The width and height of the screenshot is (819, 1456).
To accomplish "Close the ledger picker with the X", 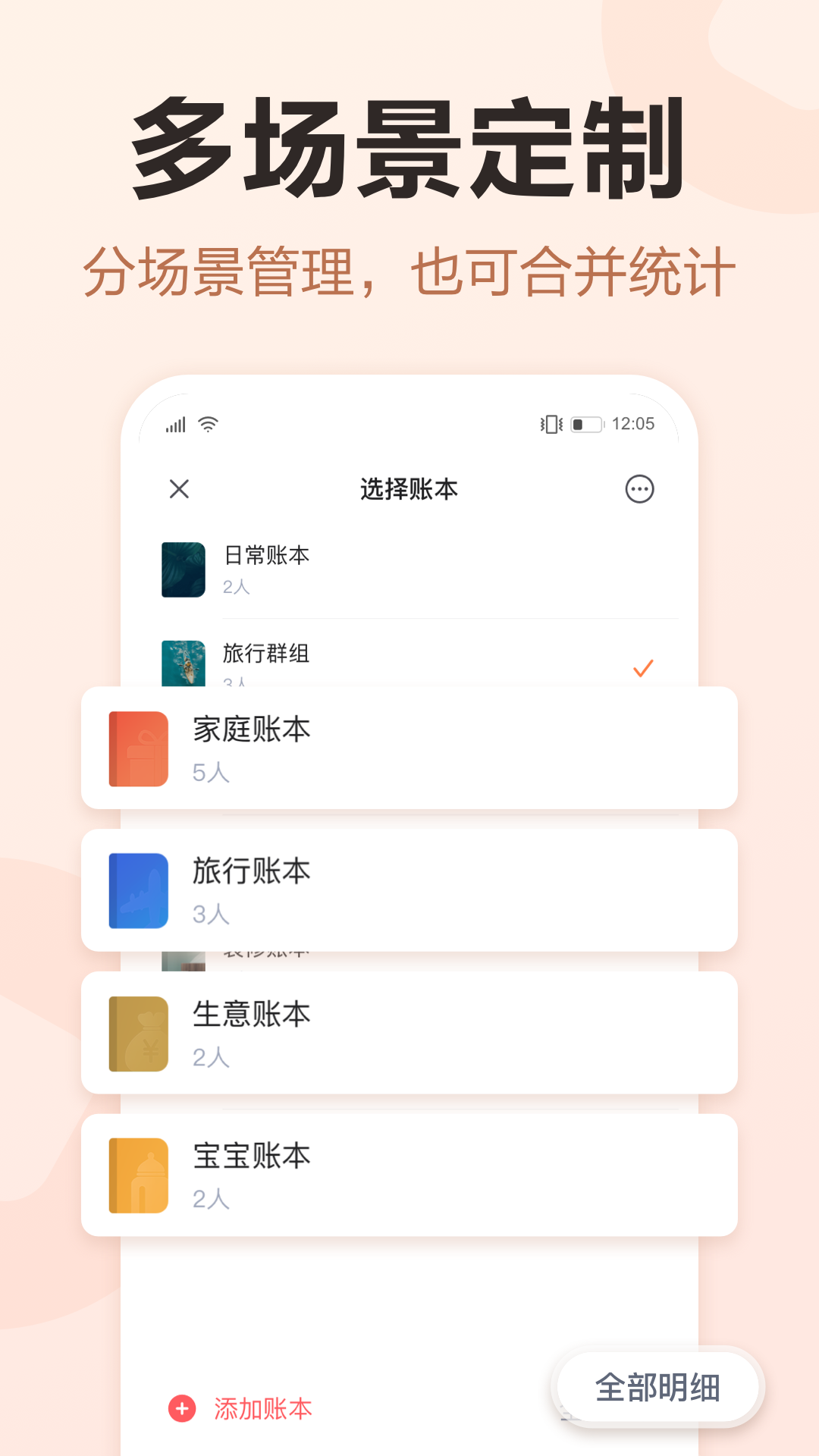I will 179,489.
